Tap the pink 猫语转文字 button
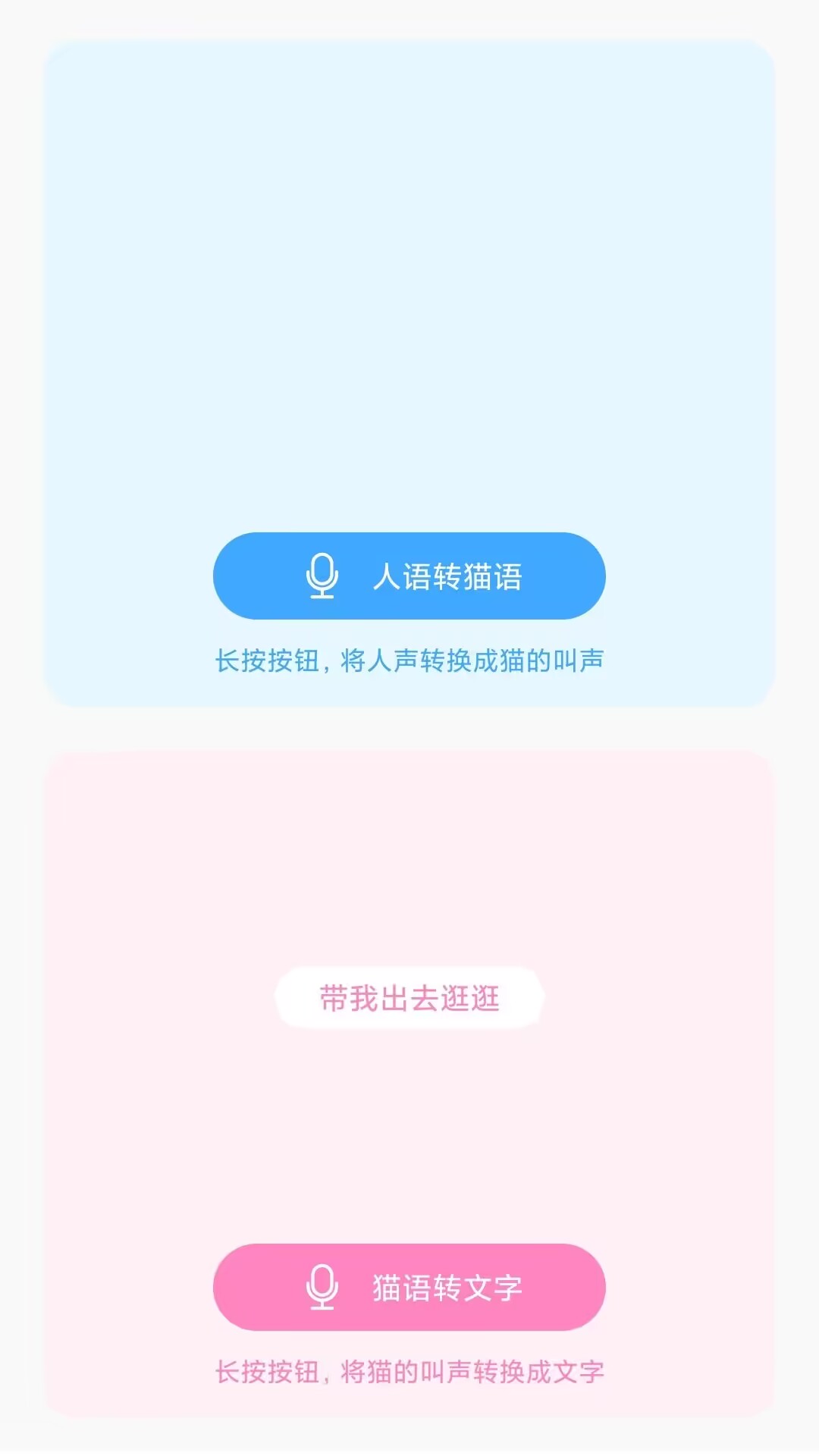The width and height of the screenshot is (819, 1456). [409, 1287]
